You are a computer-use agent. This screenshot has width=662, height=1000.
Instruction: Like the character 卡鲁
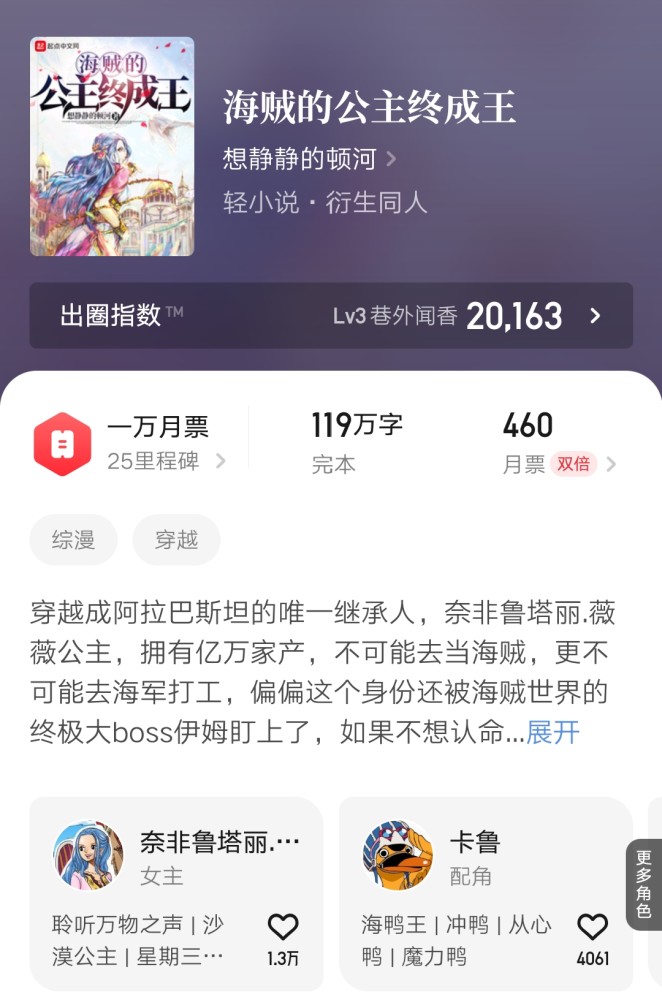click(x=593, y=928)
